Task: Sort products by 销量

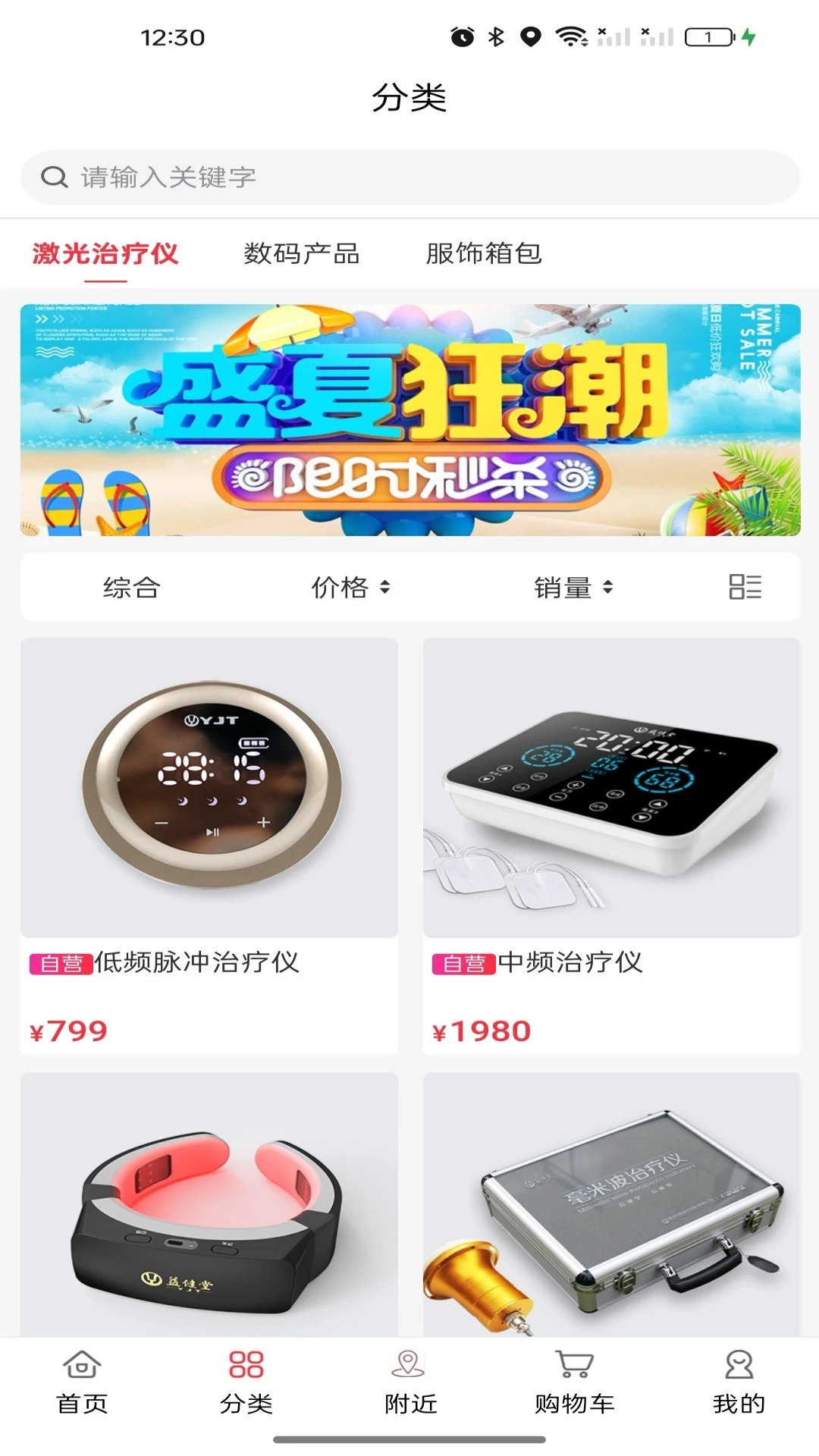Action: coord(573,587)
